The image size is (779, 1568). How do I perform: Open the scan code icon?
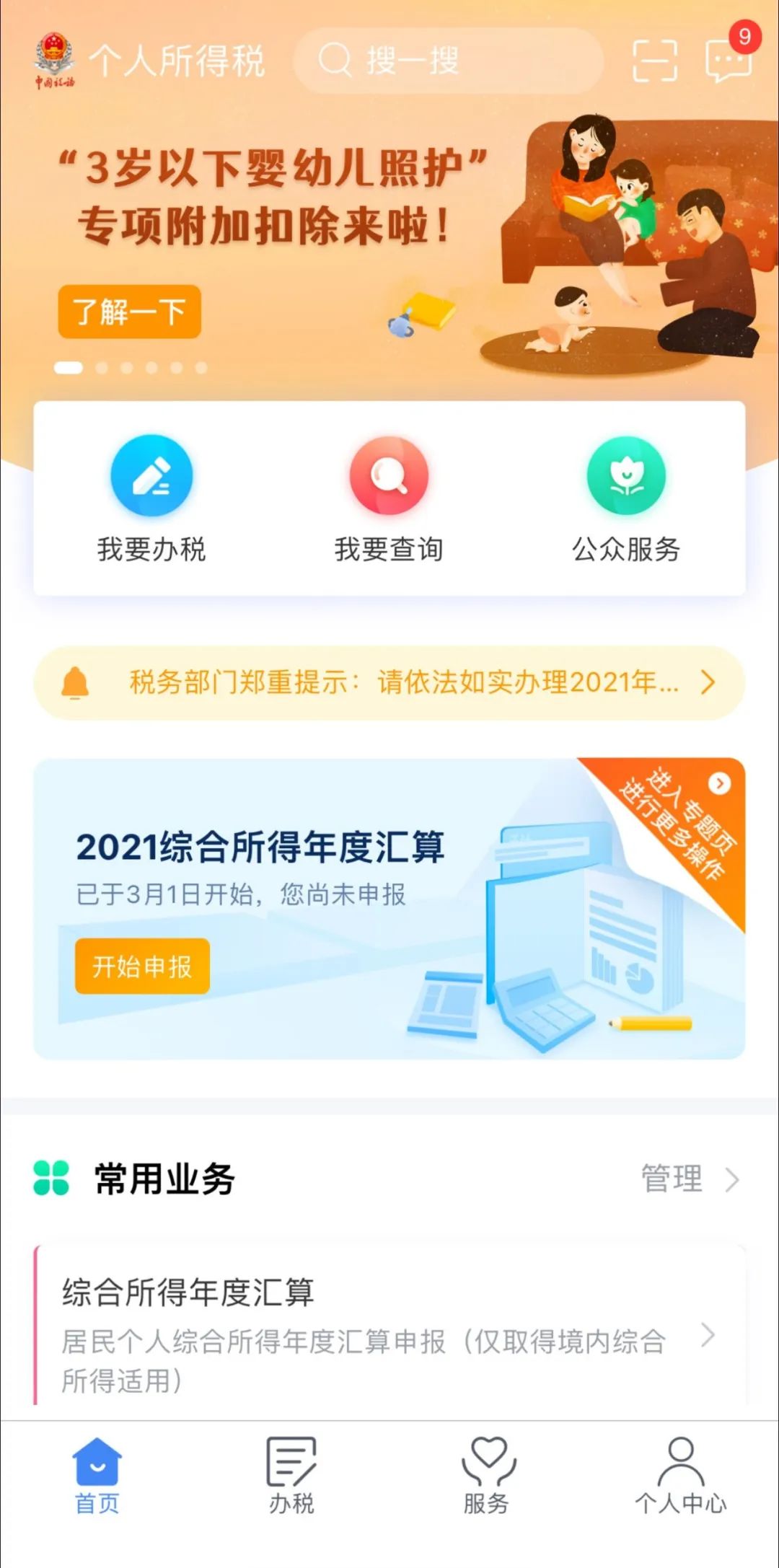(654, 61)
